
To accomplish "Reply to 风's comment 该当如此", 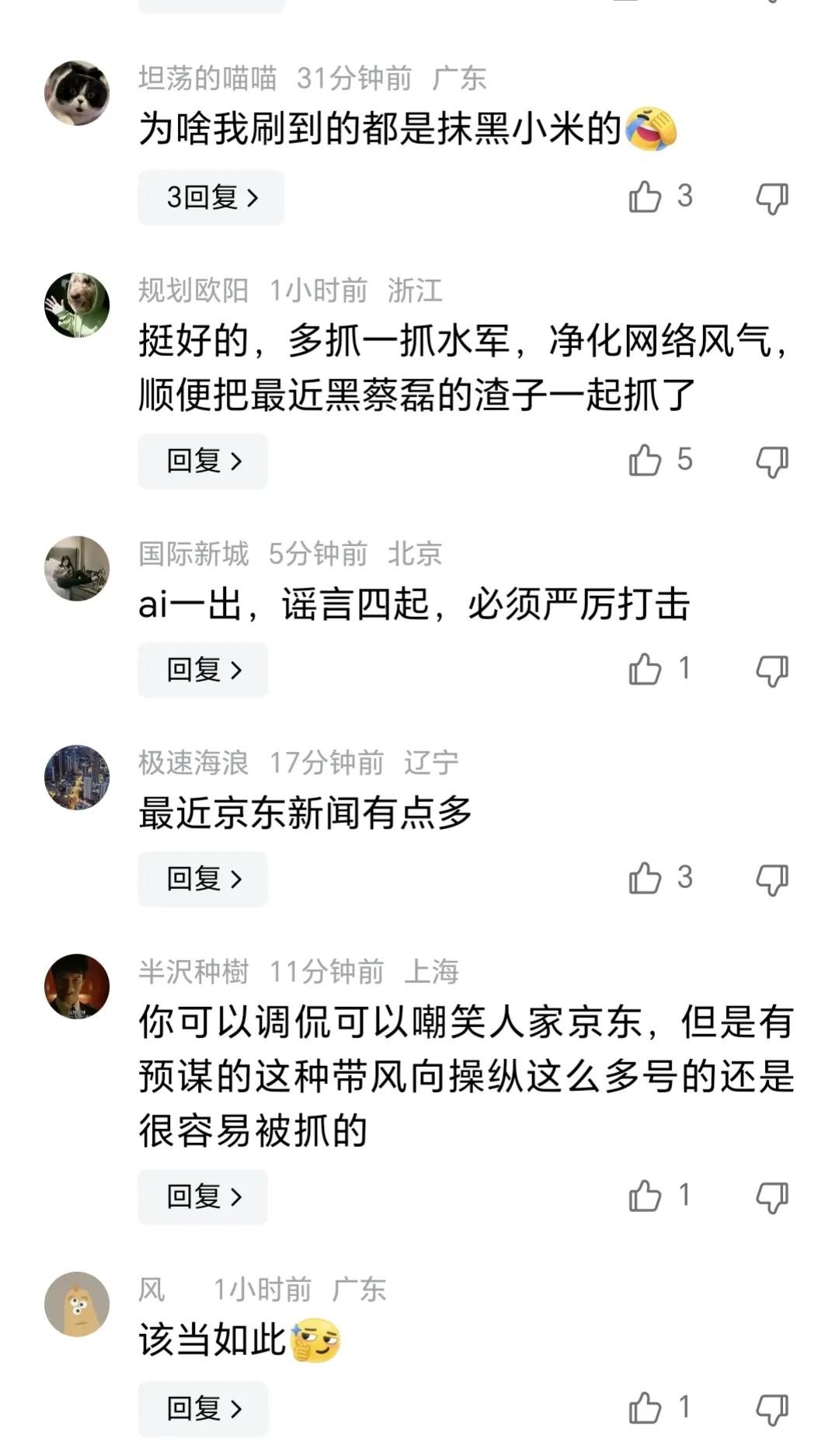I will pyautogui.click(x=203, y=1408).
